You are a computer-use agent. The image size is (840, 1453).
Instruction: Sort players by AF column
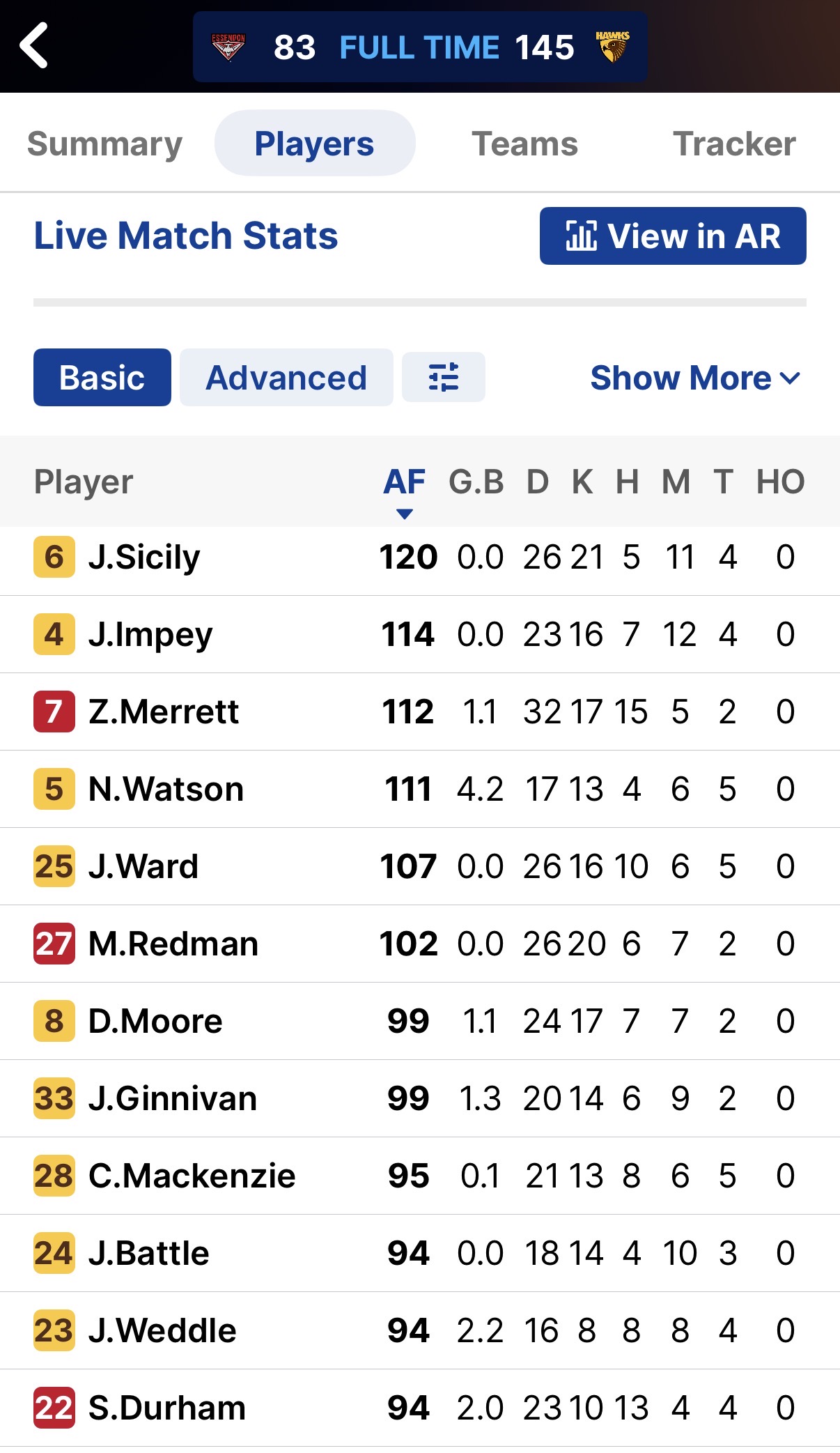404,482
